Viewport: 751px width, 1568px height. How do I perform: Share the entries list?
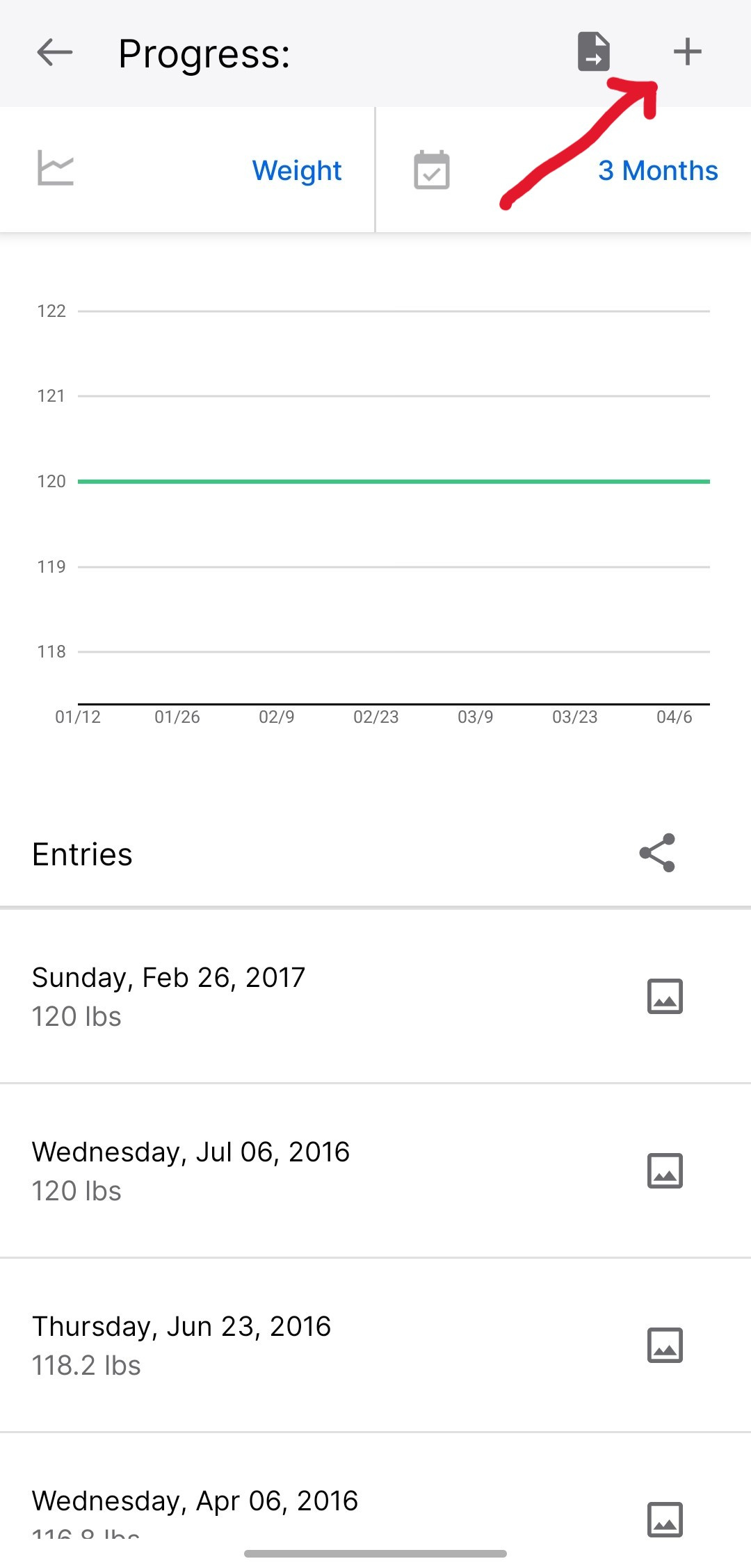coord(657,853)
